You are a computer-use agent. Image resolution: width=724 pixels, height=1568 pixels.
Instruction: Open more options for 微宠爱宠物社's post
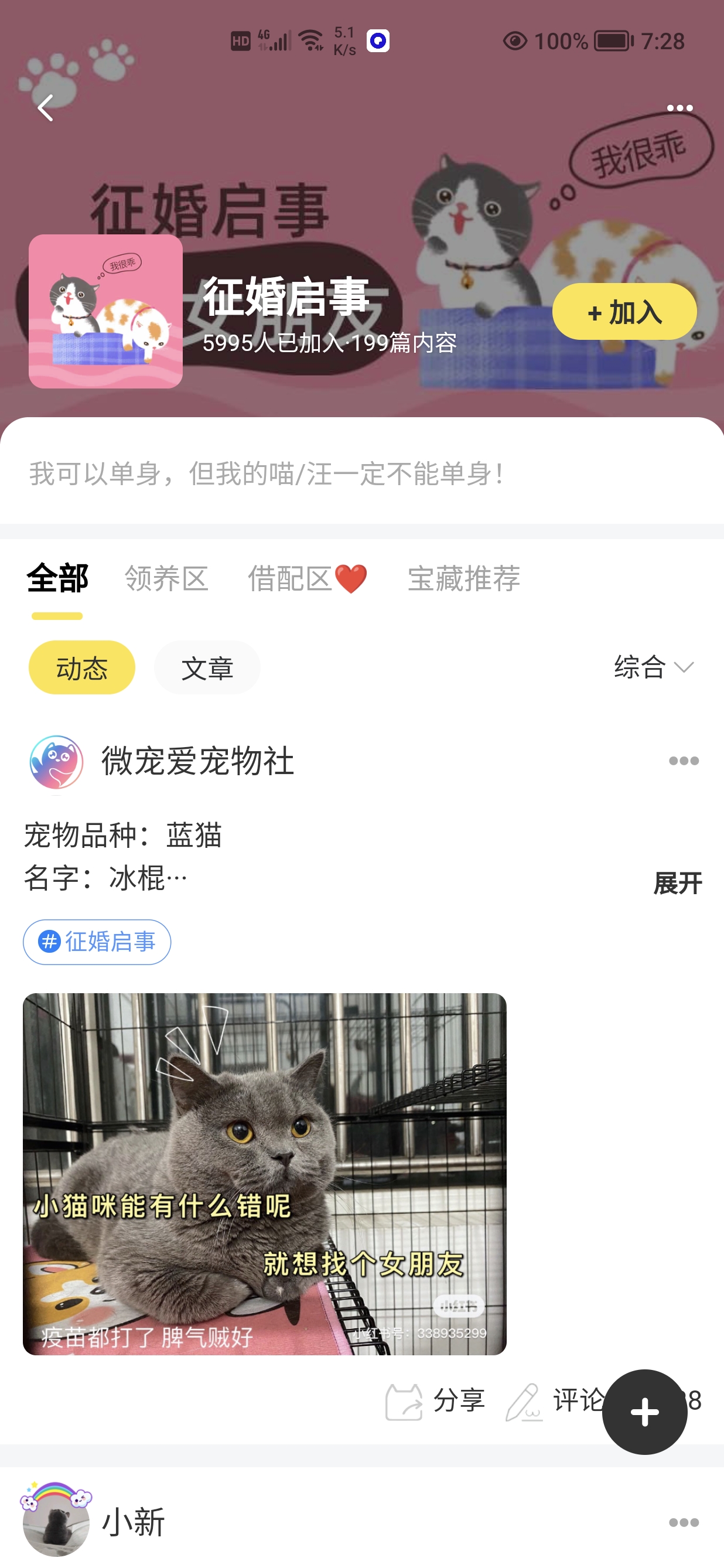click(x=683, y=761)
